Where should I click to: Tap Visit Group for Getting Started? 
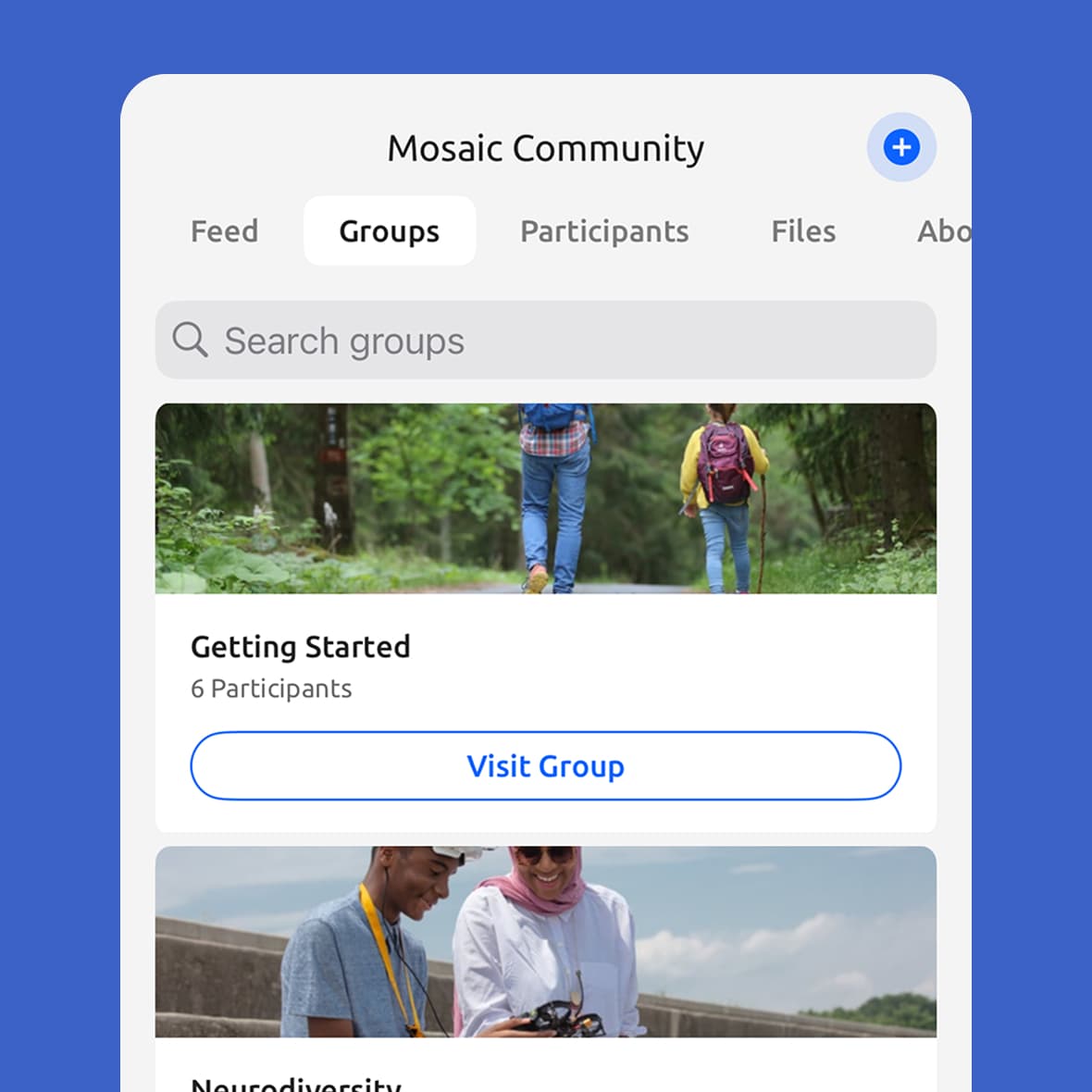[546, 766]
